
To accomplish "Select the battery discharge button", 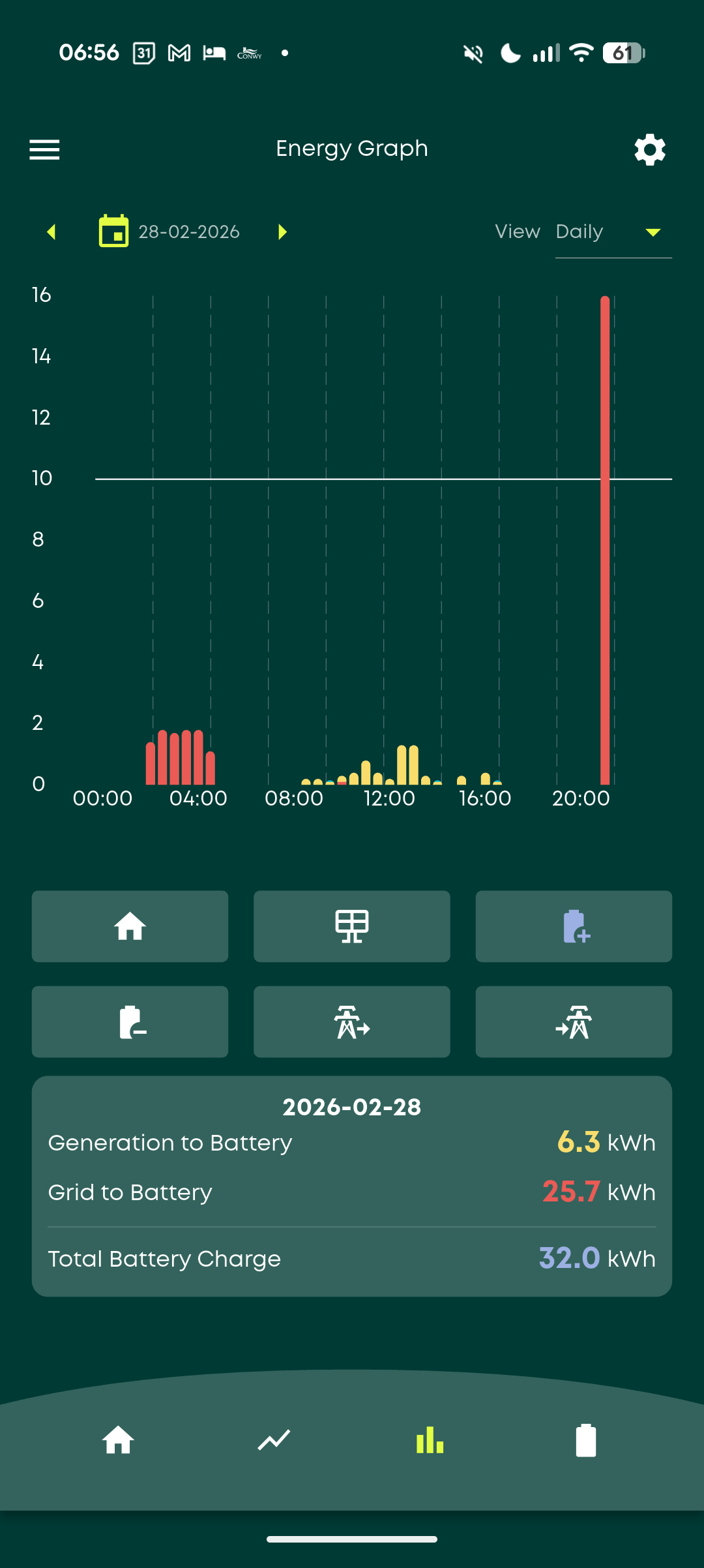I will tap(130, 1021).
